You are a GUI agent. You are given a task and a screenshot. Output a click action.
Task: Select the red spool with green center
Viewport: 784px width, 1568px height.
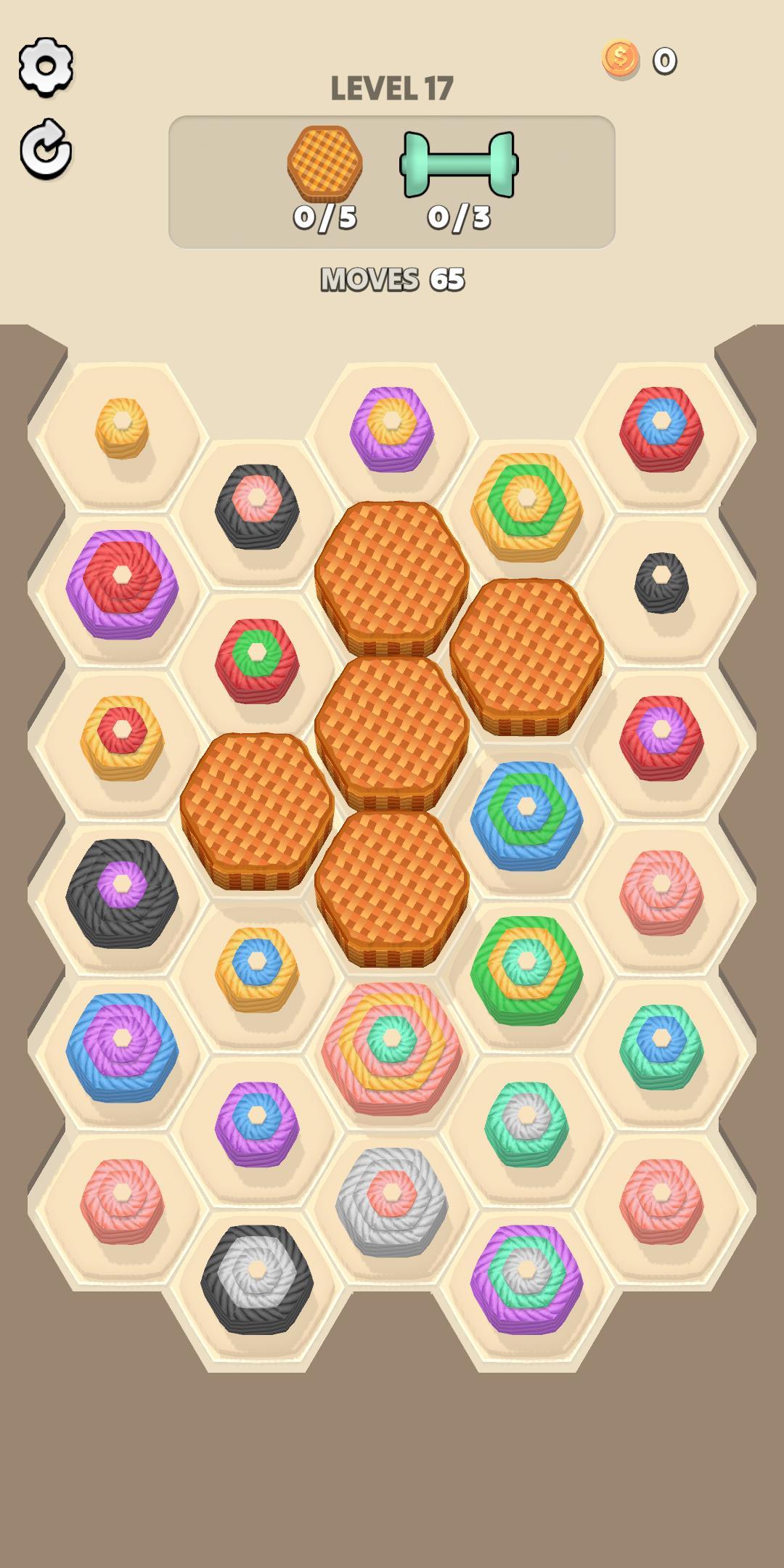tap(257, 660)
